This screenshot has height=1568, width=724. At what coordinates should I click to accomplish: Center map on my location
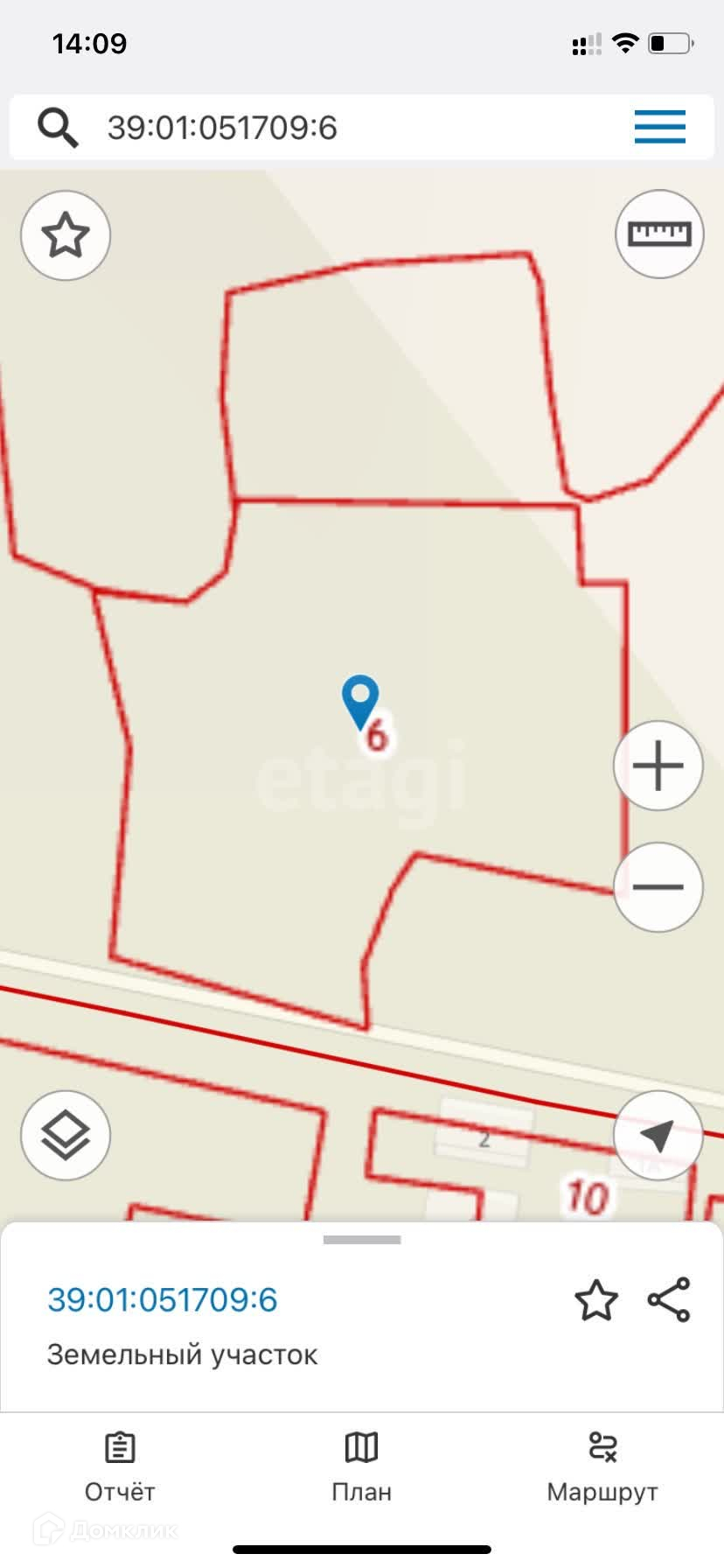click(658, 1136)
